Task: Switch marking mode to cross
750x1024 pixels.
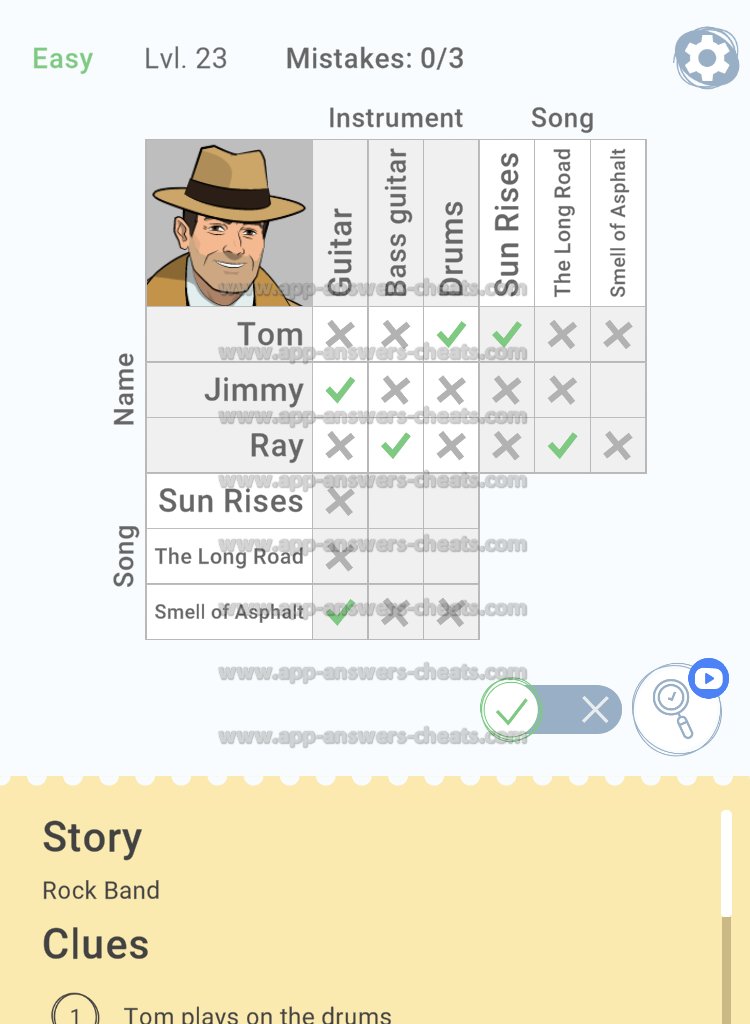Action: [594, 711]
